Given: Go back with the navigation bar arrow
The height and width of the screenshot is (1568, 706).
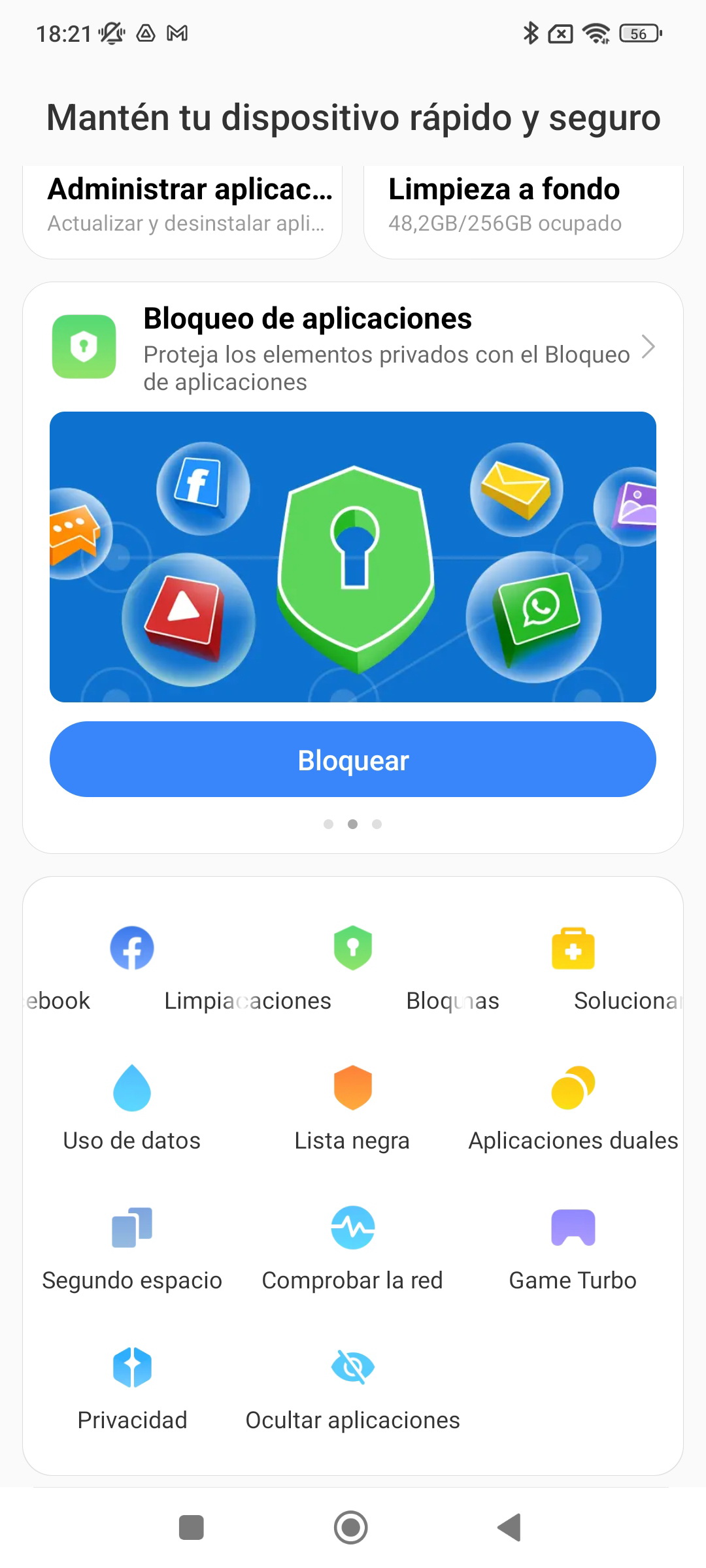Looking at the screenshot, I should click(x=510, y=1527).
